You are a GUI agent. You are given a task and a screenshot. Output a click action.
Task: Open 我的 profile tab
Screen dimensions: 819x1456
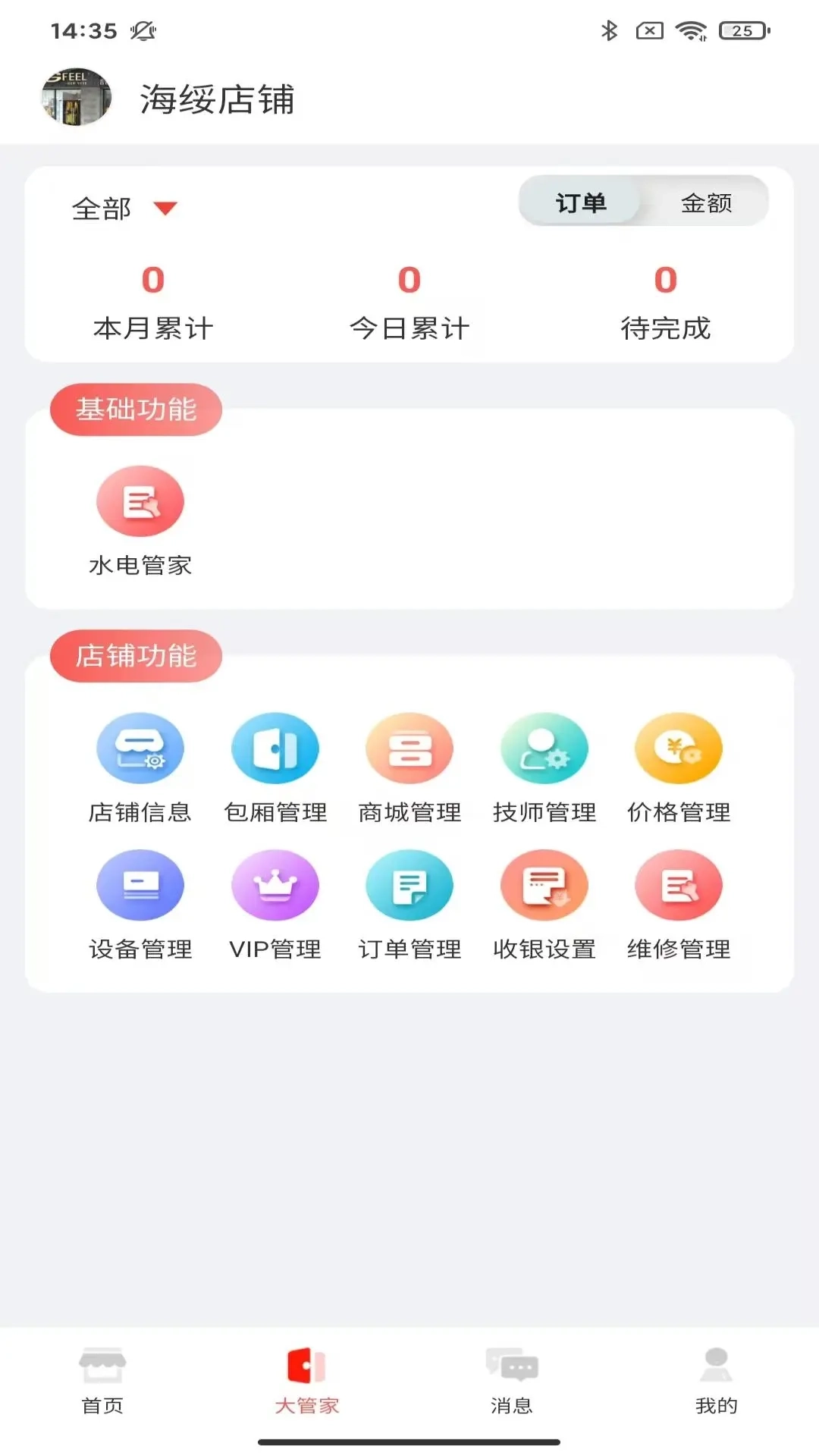[x=715, y=1382]
